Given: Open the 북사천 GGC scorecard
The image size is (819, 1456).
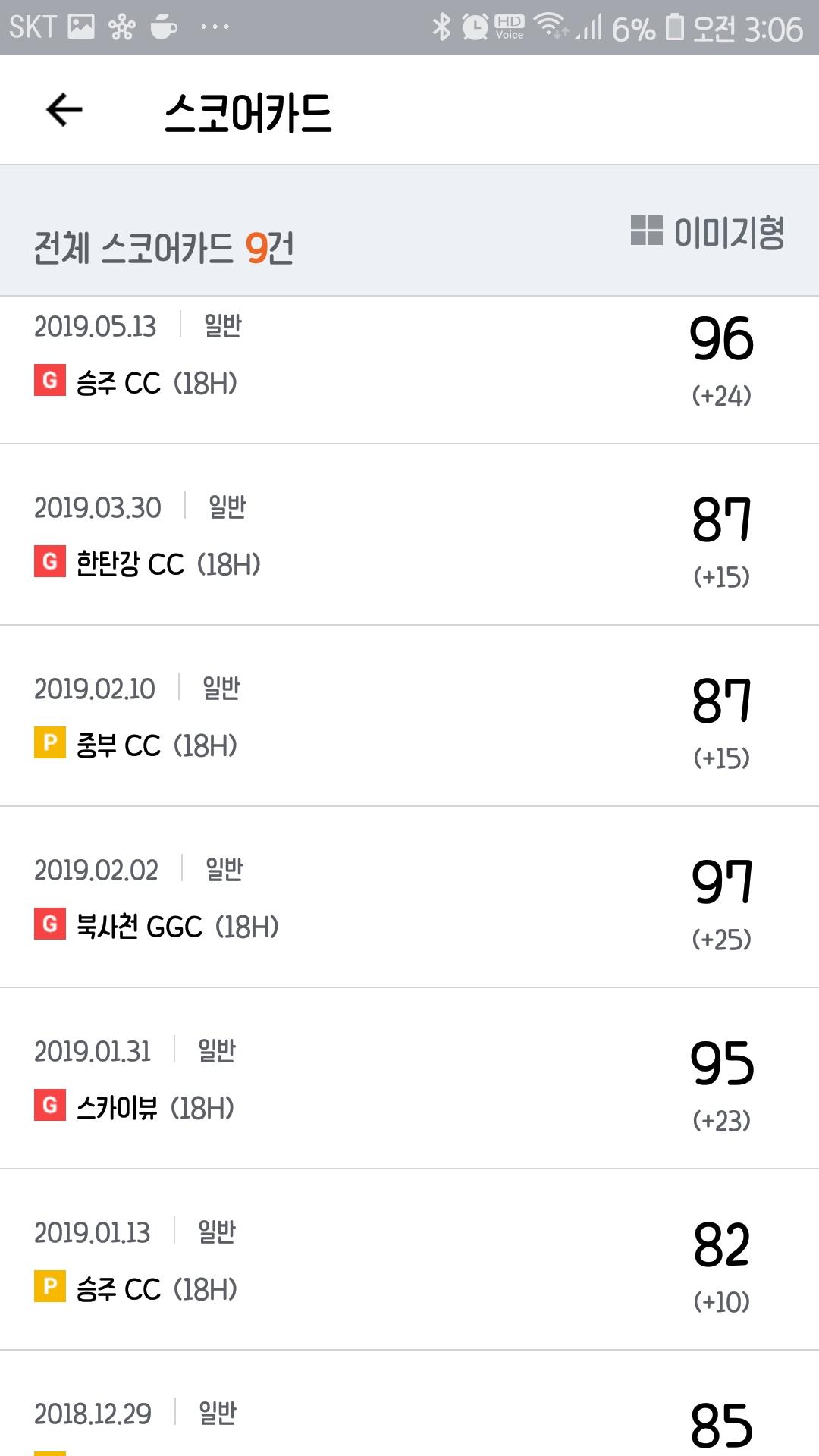Looking at the screenshot, I should 409,898.
